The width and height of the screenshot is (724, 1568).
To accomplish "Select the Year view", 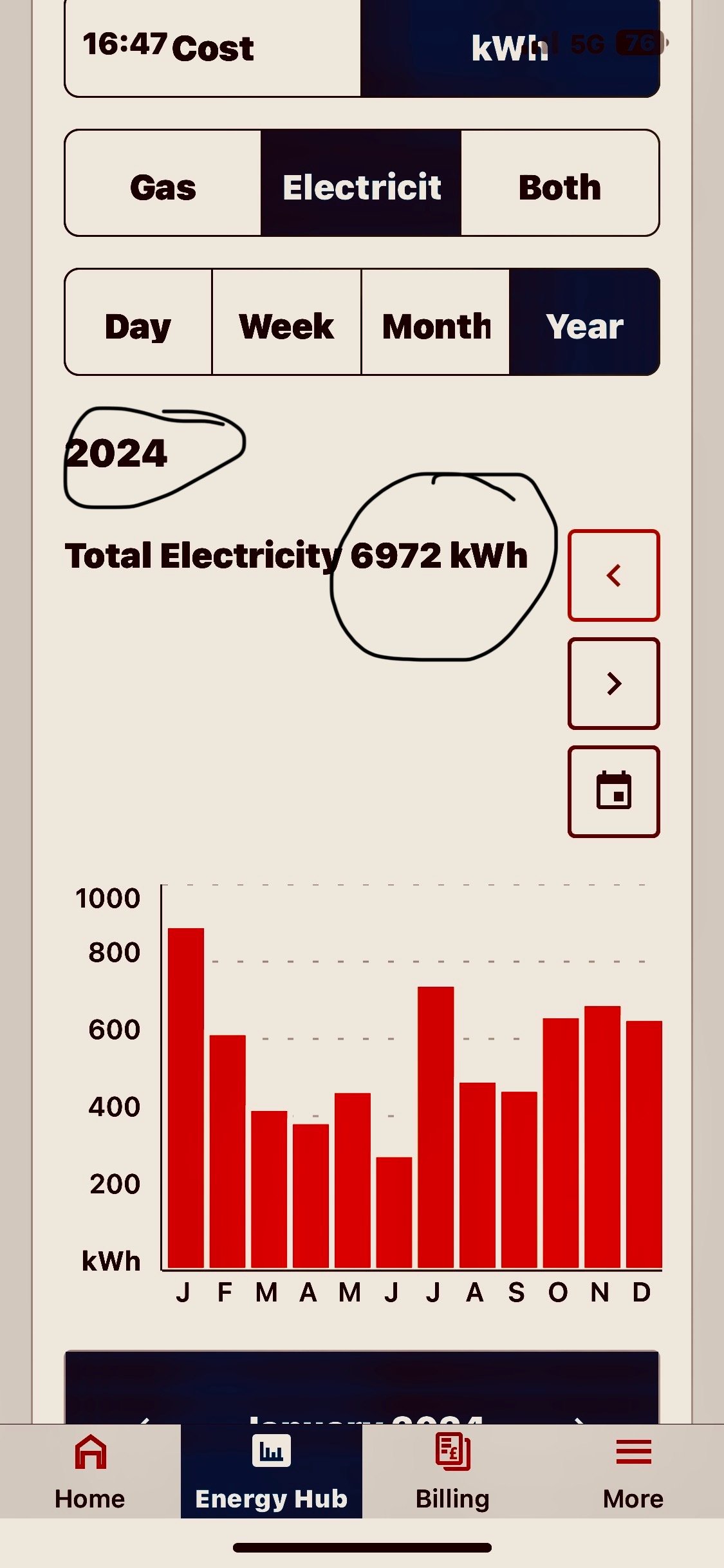I will 584,326.
